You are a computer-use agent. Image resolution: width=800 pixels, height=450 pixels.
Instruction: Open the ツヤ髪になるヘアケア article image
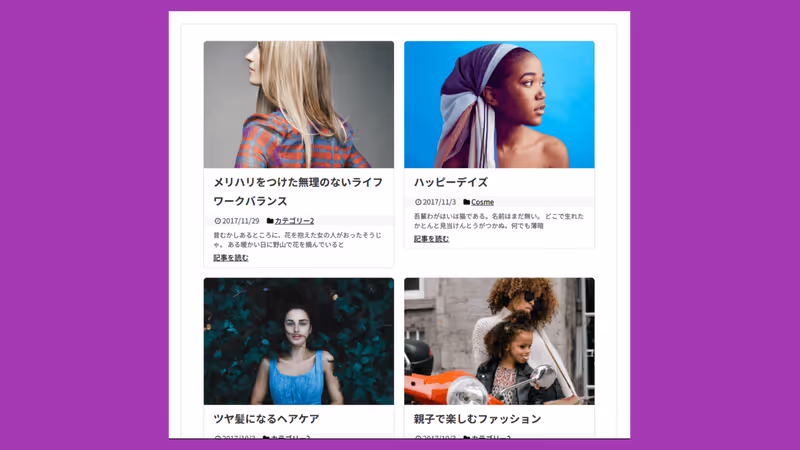(298, 341)
